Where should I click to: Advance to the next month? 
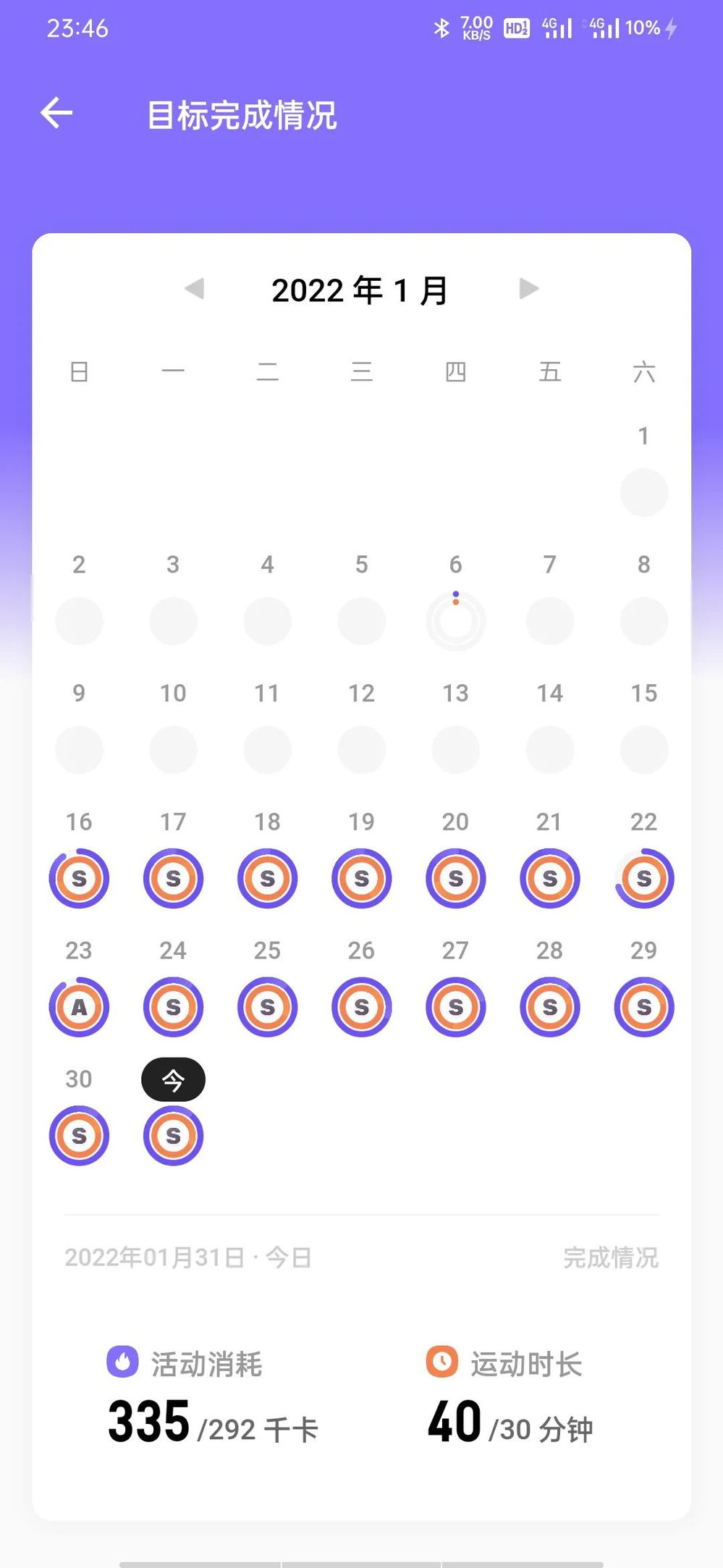pyautogui.click(x=529, y=289)
